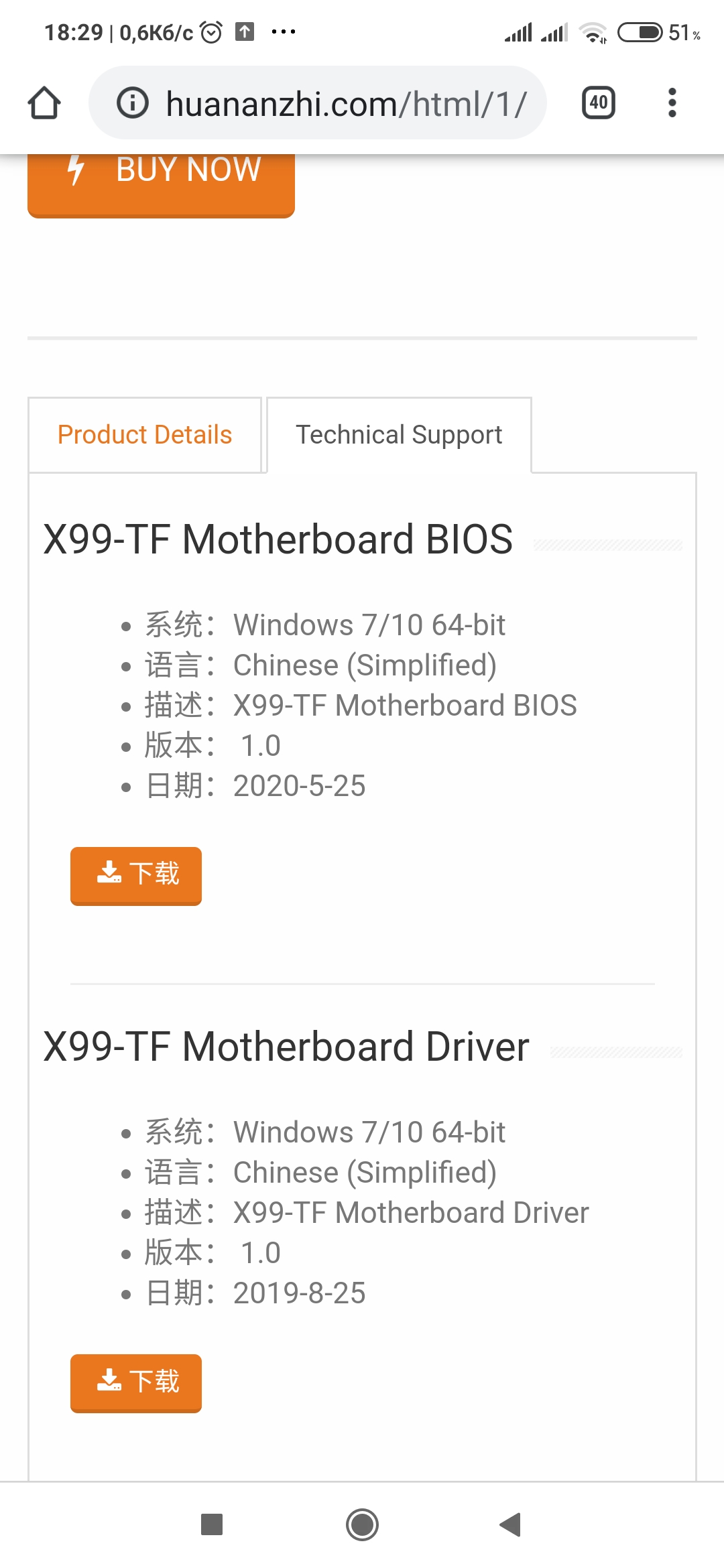Download the X99-TF Motherboard BIOS
724x1568 pixels.
[136, 874]
